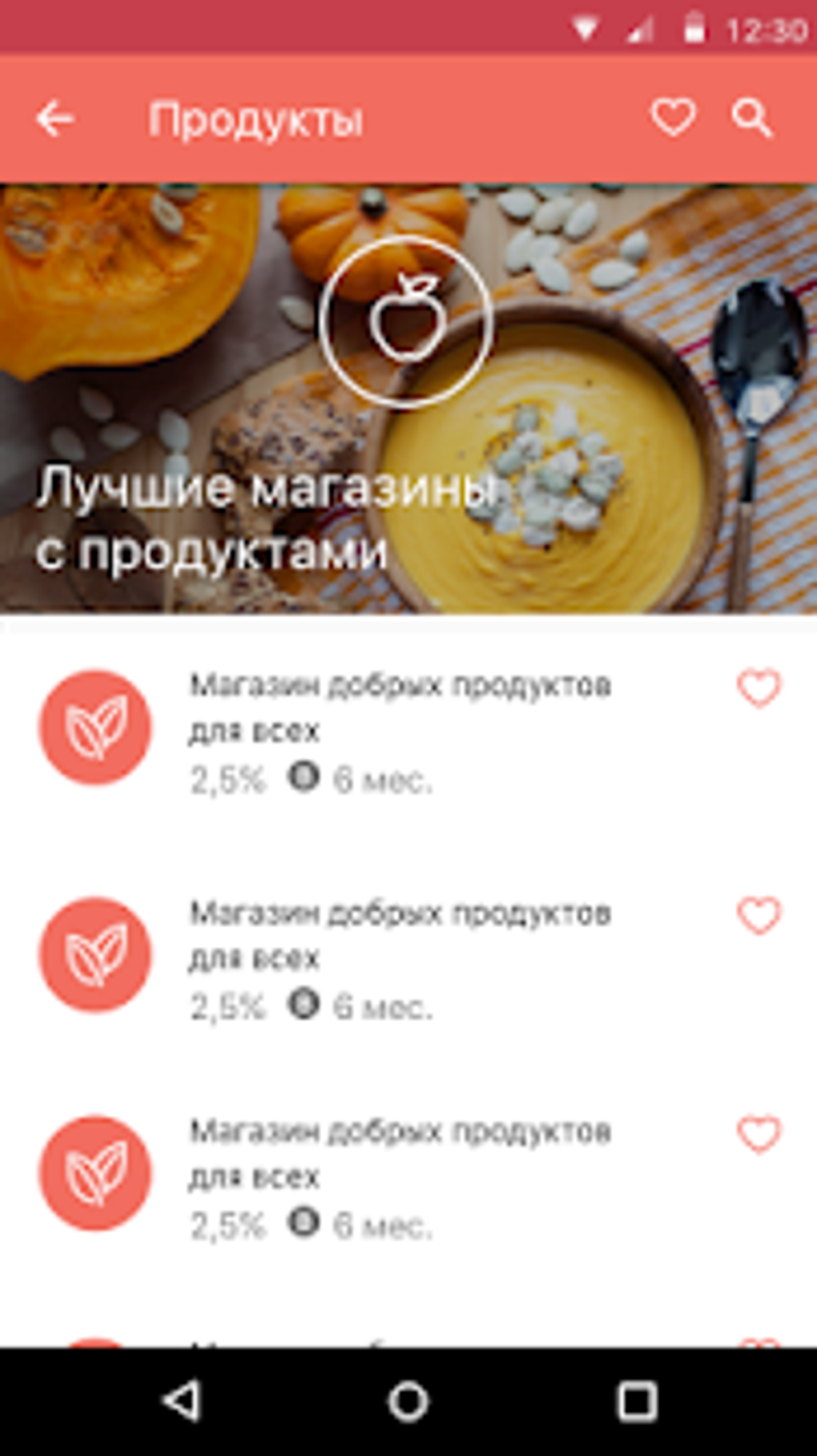Tap the system home button
The height and width of the screenshot is (1456, 817).
coord(408,1402)
